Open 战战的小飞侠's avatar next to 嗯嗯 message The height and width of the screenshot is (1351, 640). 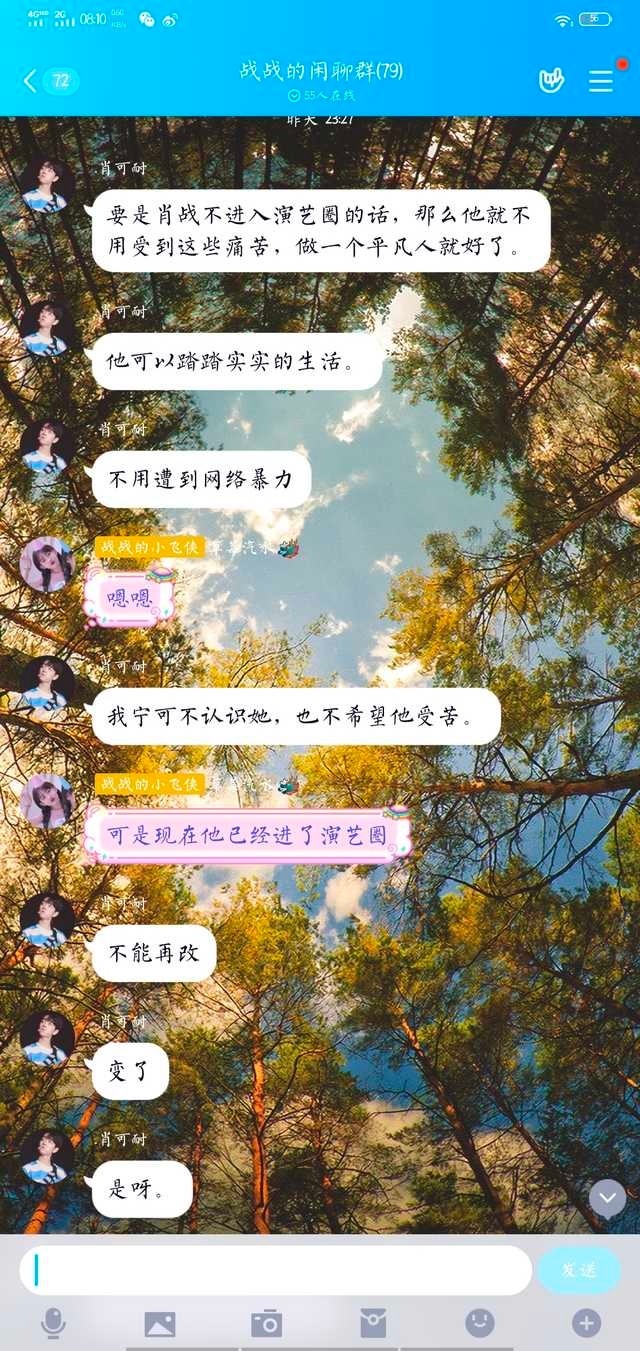[x=46, y=564]
